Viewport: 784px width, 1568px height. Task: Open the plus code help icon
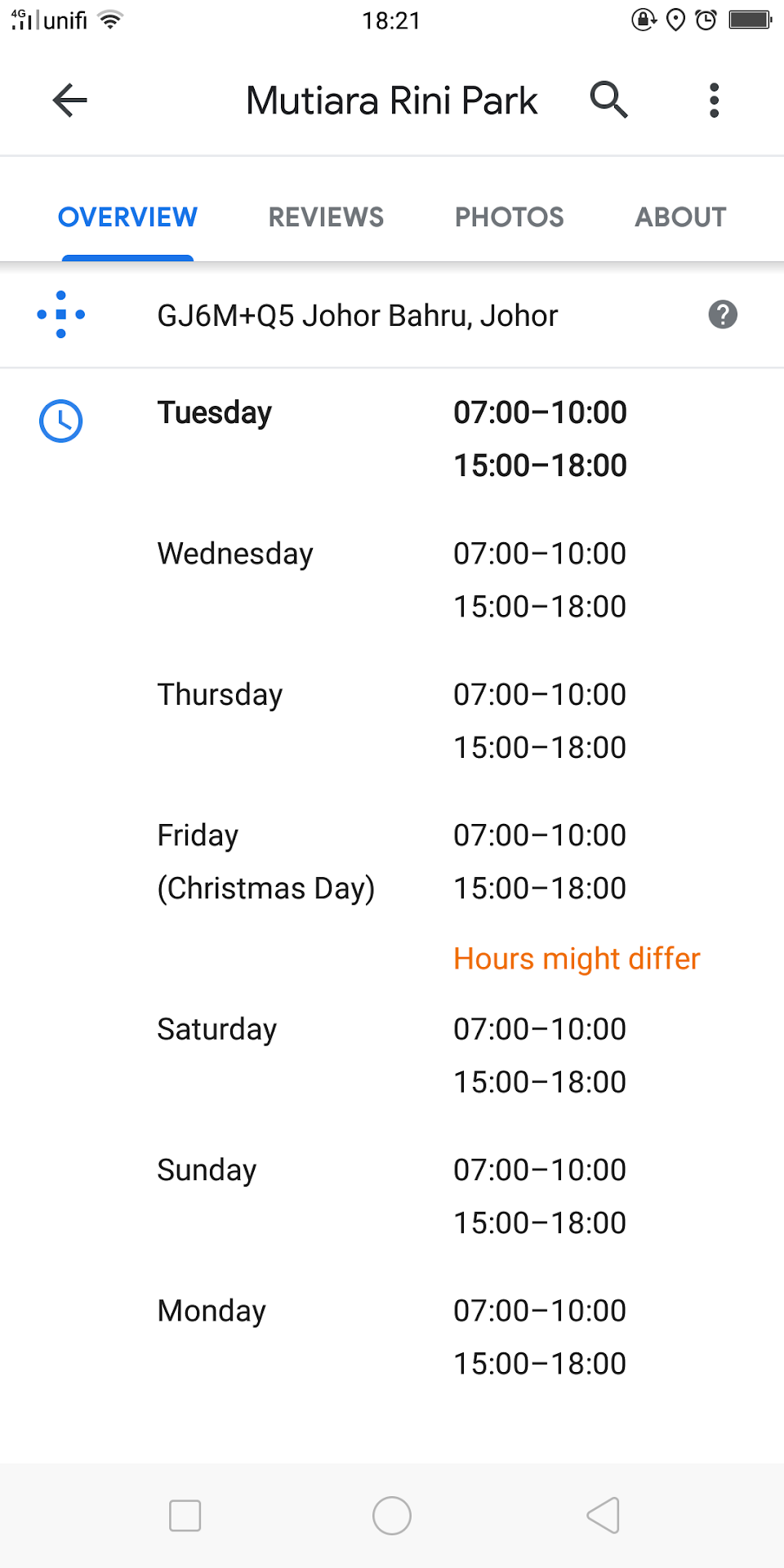coord(722,314)
